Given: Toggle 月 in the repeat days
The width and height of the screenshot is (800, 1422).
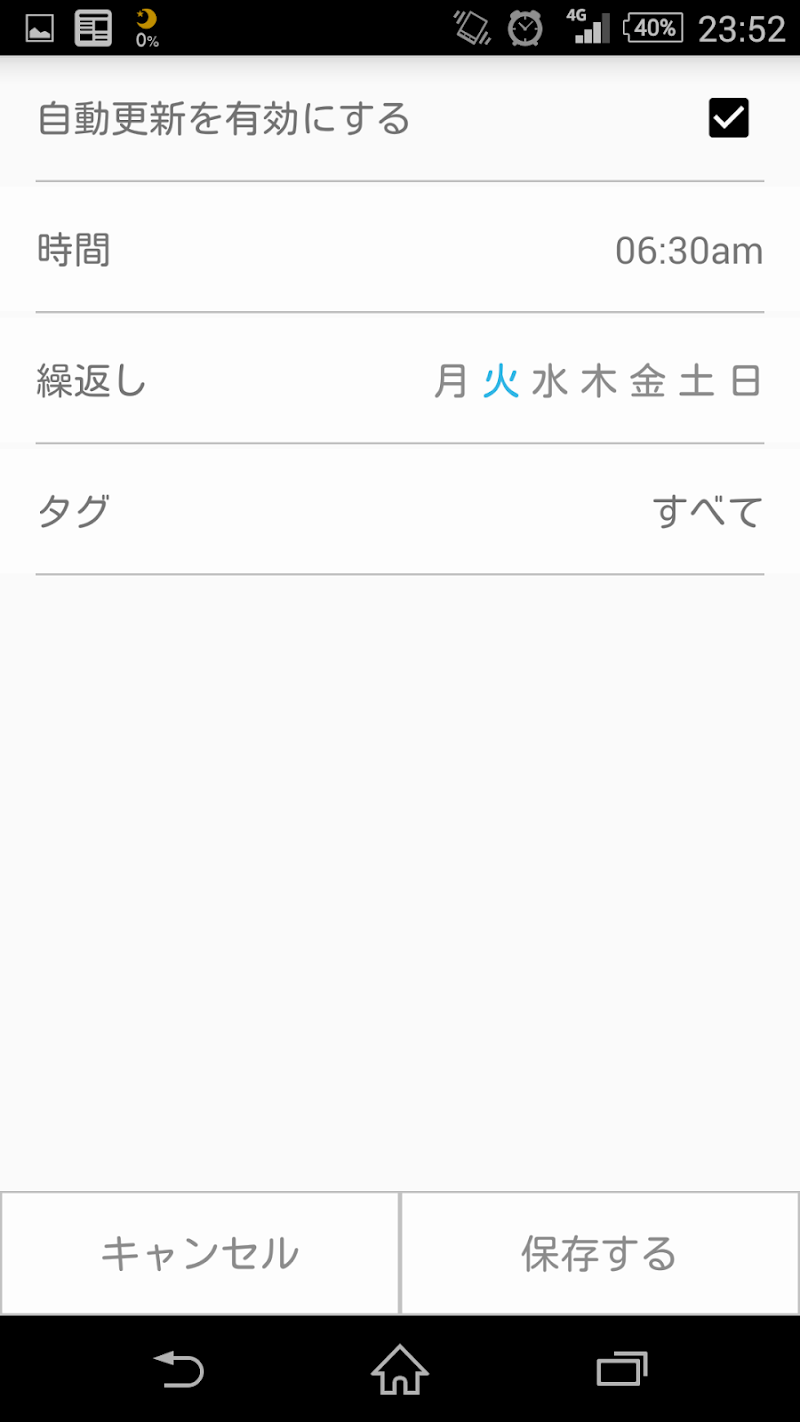Looking at the screenshot, I should (x=451, y=381).
